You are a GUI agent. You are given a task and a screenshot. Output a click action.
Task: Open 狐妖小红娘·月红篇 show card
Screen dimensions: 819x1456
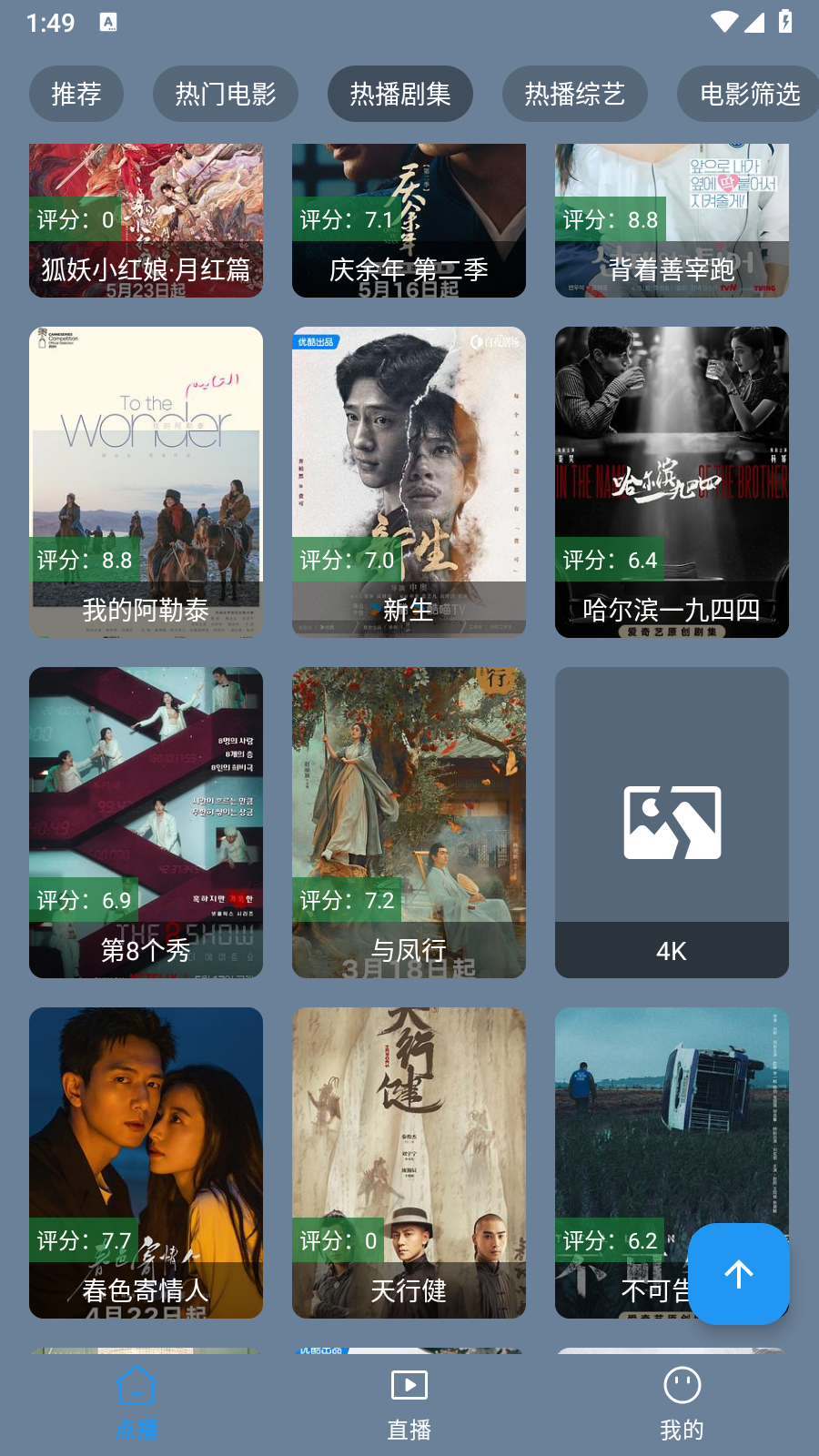click(146, 221)
